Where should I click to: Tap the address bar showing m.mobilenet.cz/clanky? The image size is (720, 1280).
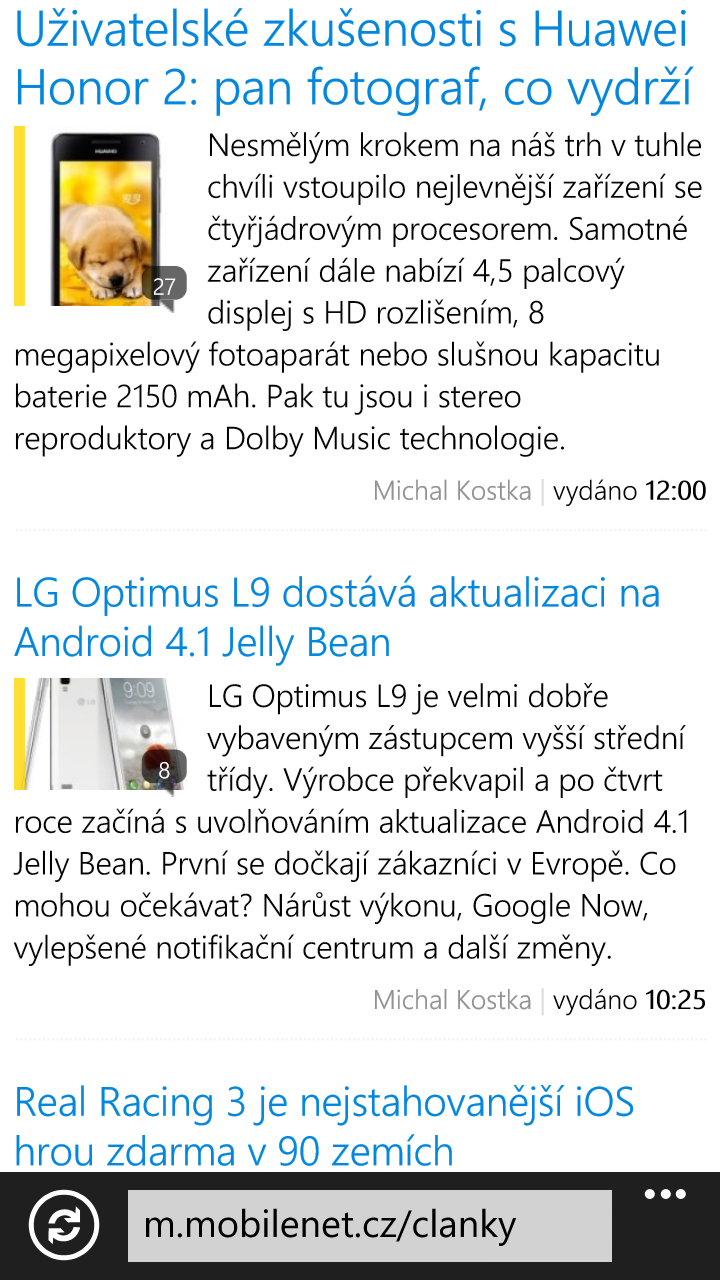coord(370,1224)
